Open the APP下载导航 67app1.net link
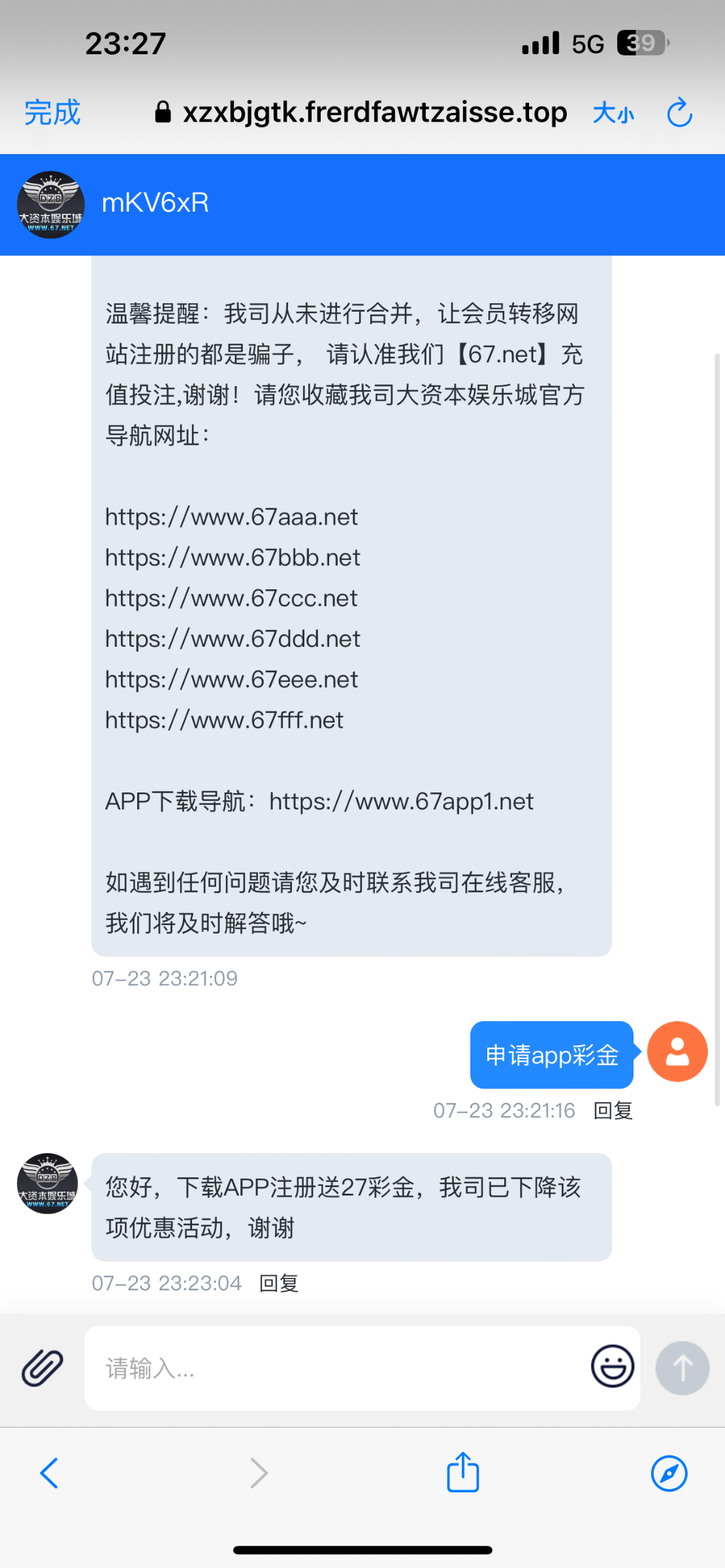 [401, 802]
